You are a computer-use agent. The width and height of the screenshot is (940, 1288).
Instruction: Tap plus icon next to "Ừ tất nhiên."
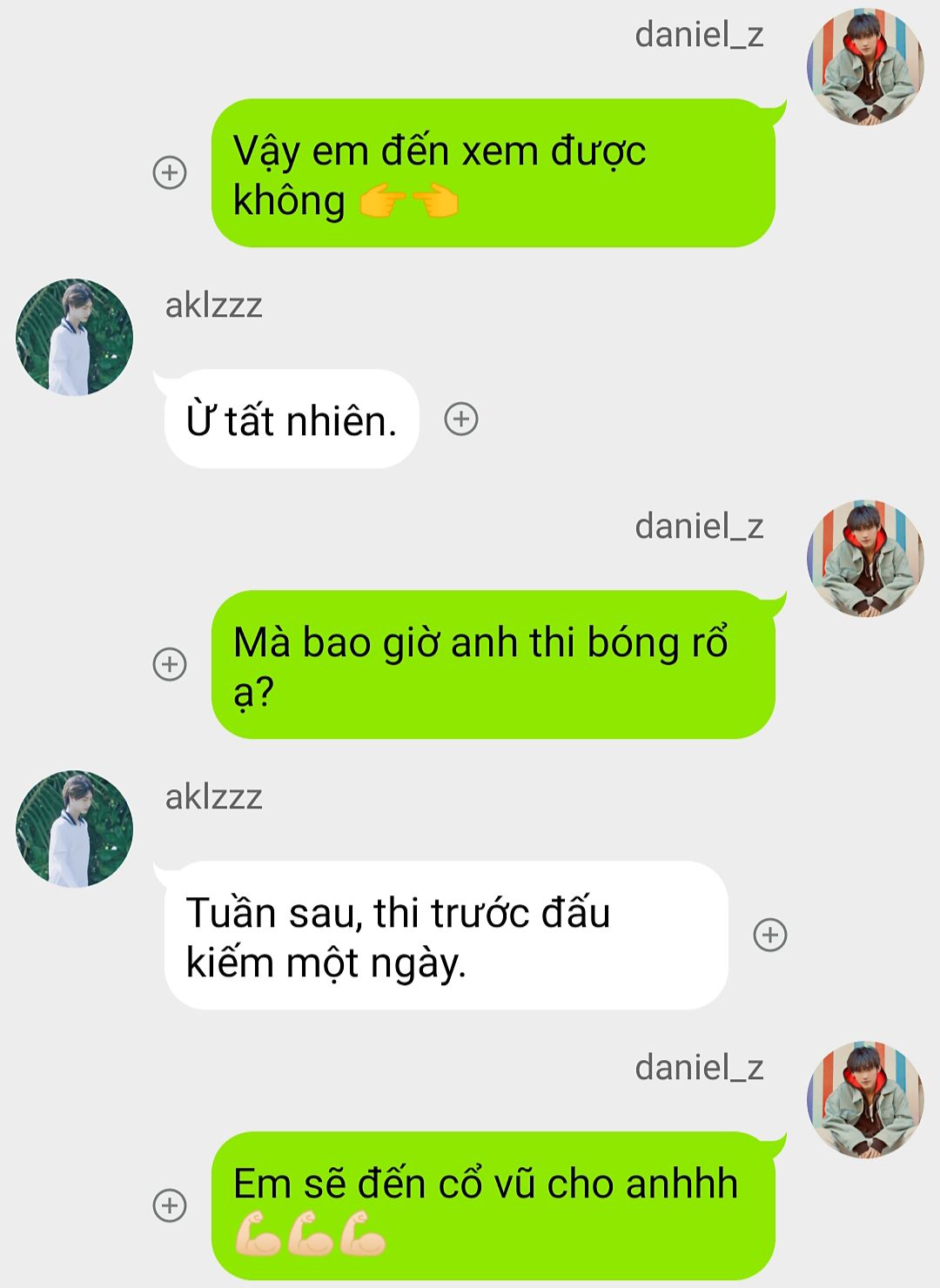tap(461, 419)
